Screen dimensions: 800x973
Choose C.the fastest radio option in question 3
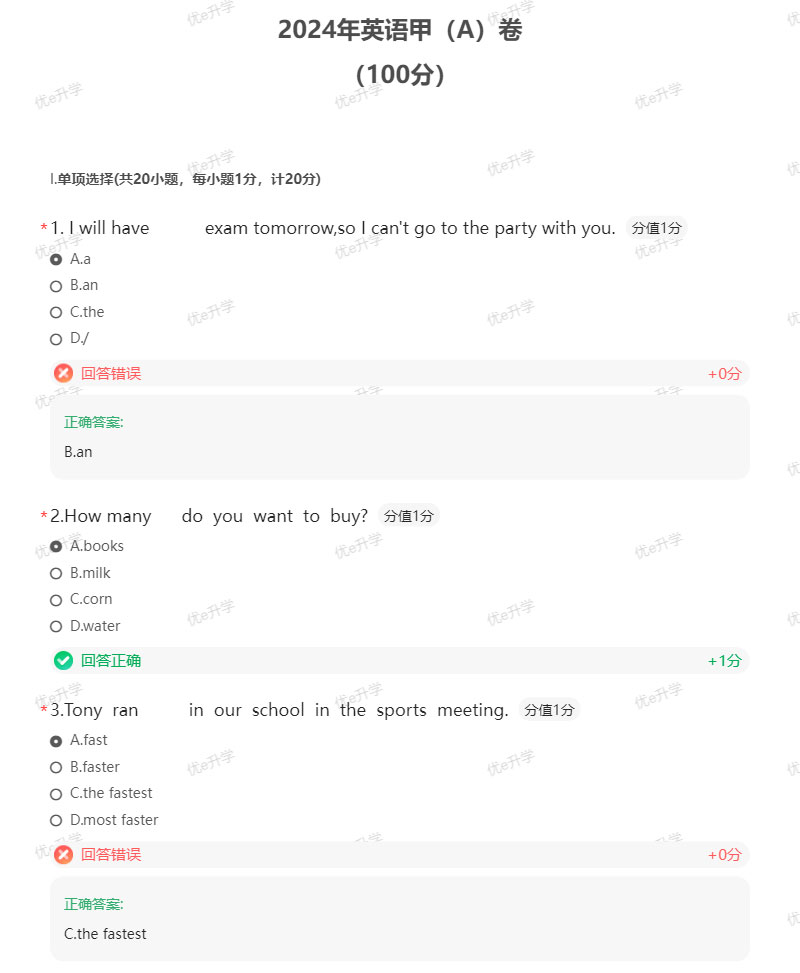56,794
